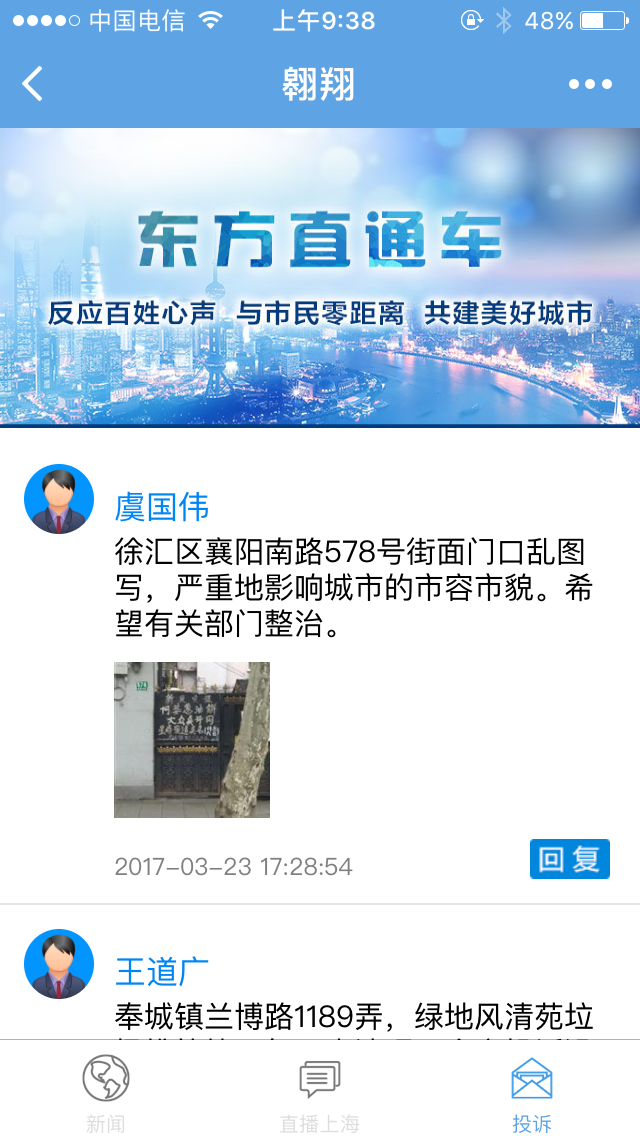Screen dimensions: 640x1136
Task: Reply to 虞国伟's complaint with 回复
Action: [x=569, y=859]
